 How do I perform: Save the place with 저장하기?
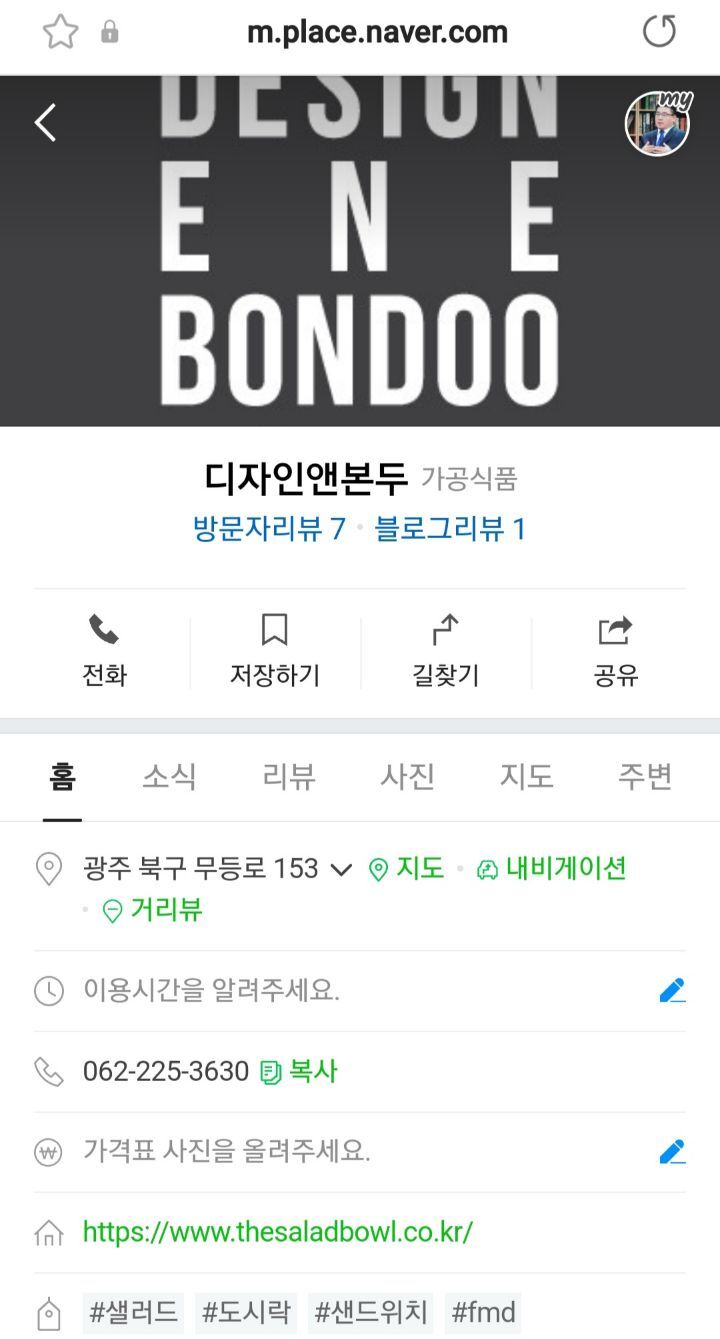click(x=274, y=652)
